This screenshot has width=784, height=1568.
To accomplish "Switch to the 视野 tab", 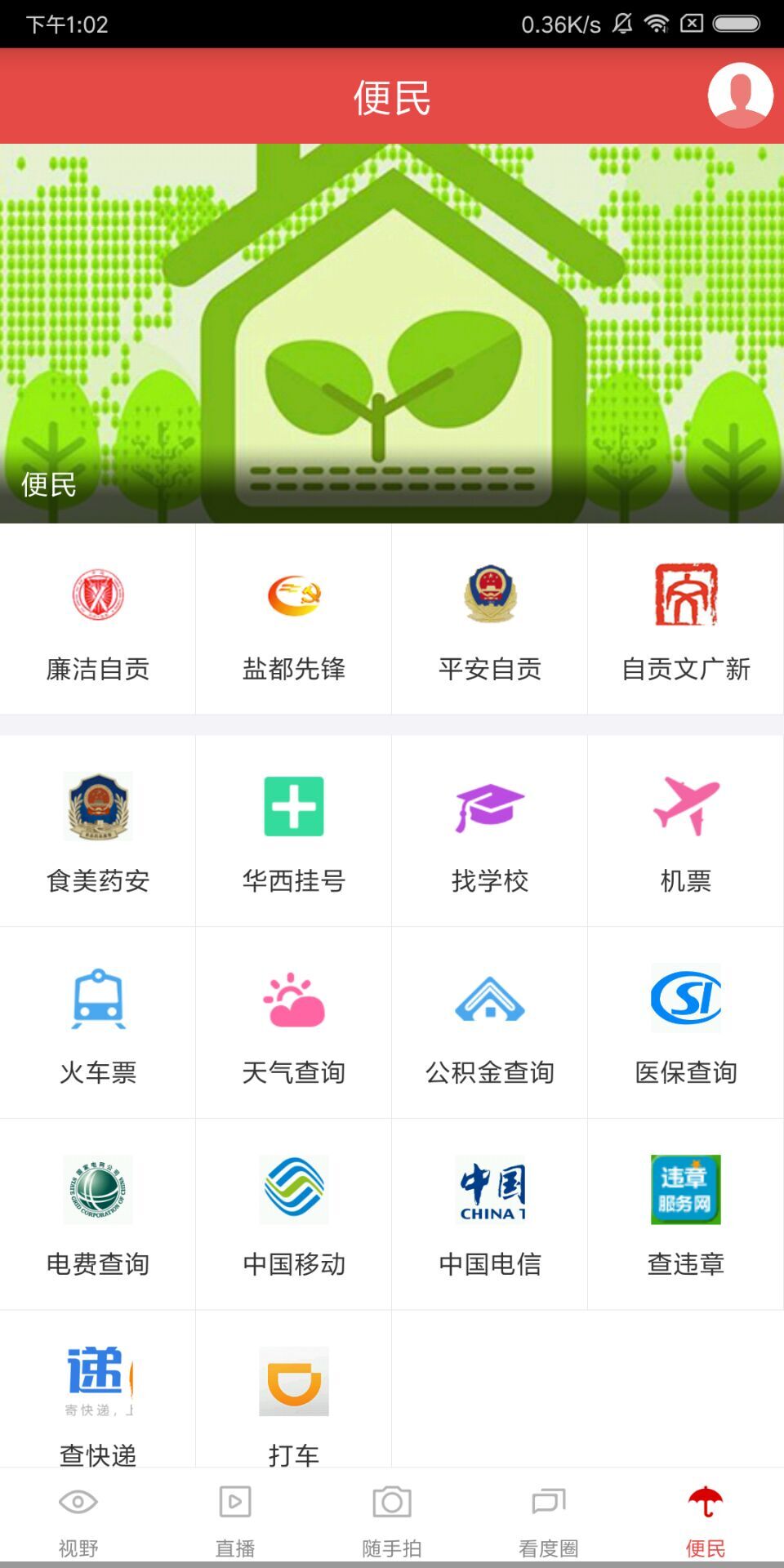I will tap(78, 1517).
